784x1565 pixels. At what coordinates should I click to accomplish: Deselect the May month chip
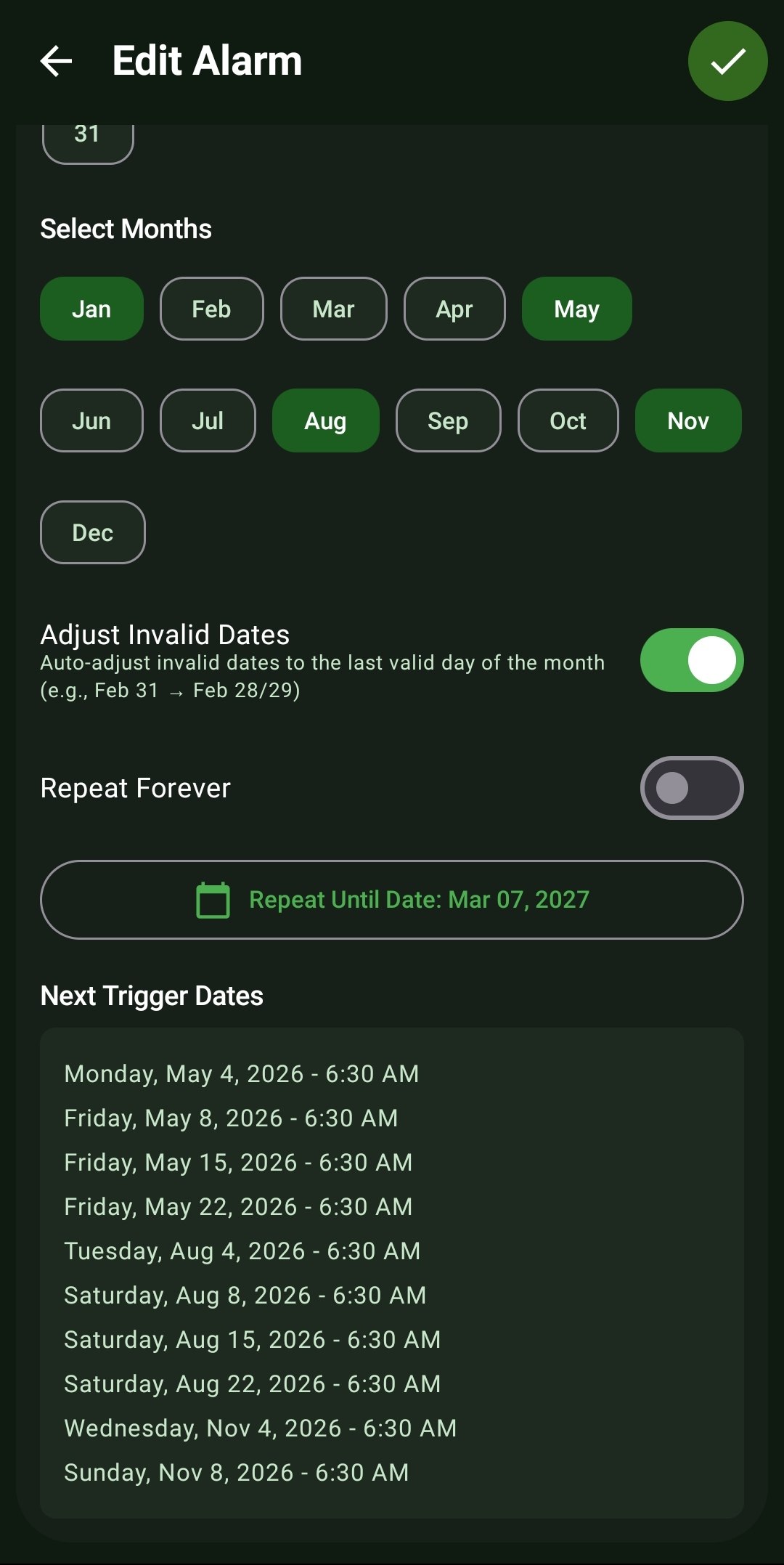click(576, 309)
